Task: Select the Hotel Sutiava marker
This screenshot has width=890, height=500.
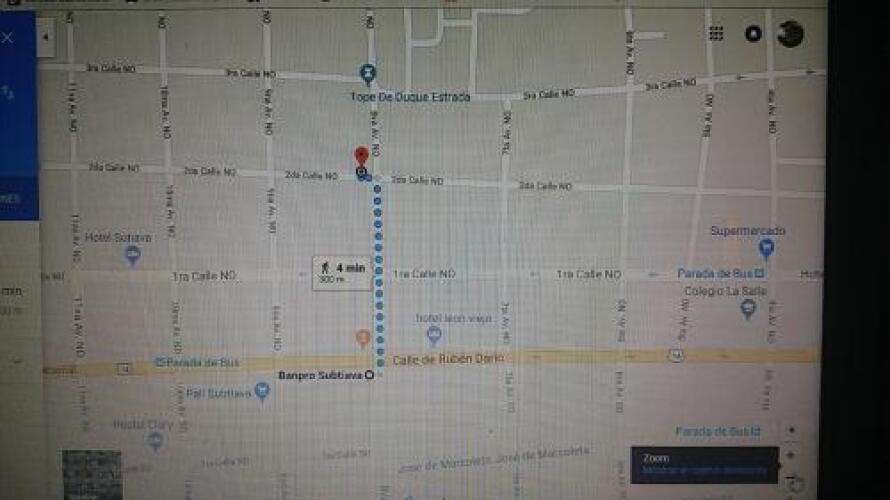Action: 132,255
